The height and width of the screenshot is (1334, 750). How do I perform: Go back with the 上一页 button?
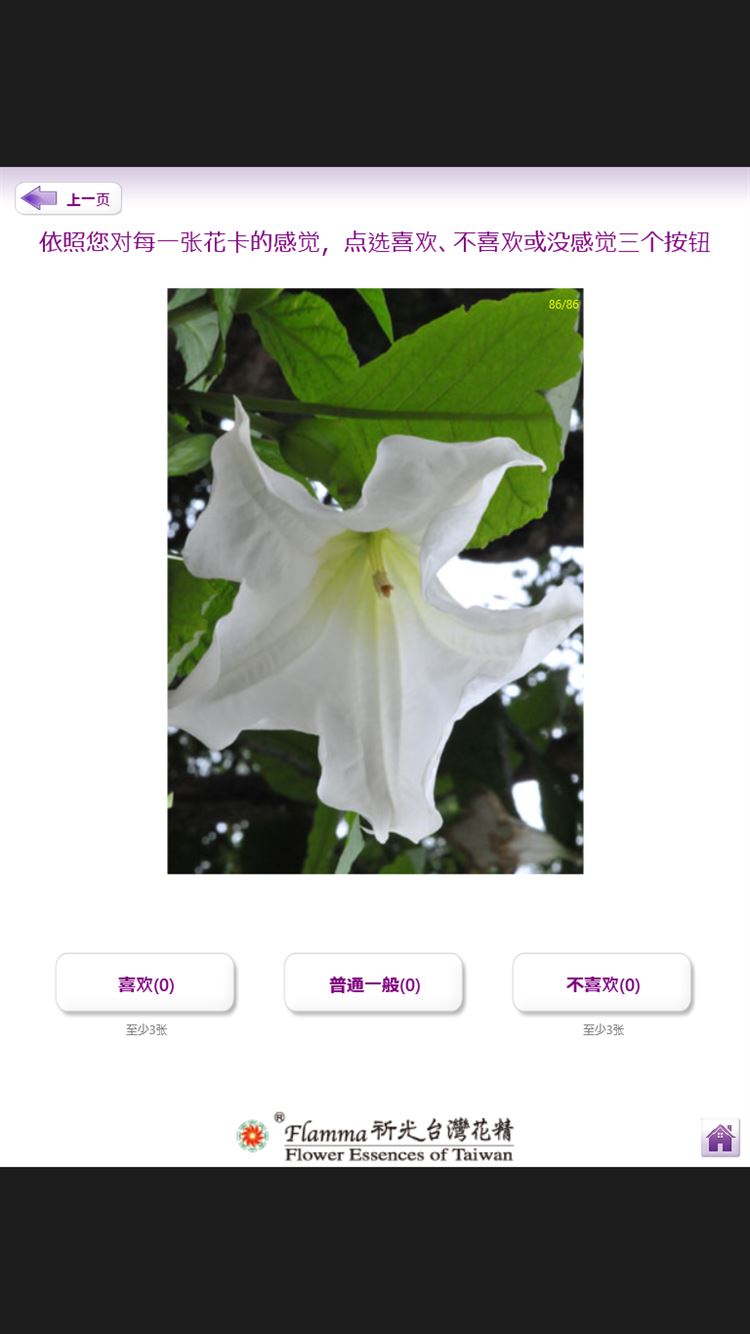point(68,199)
